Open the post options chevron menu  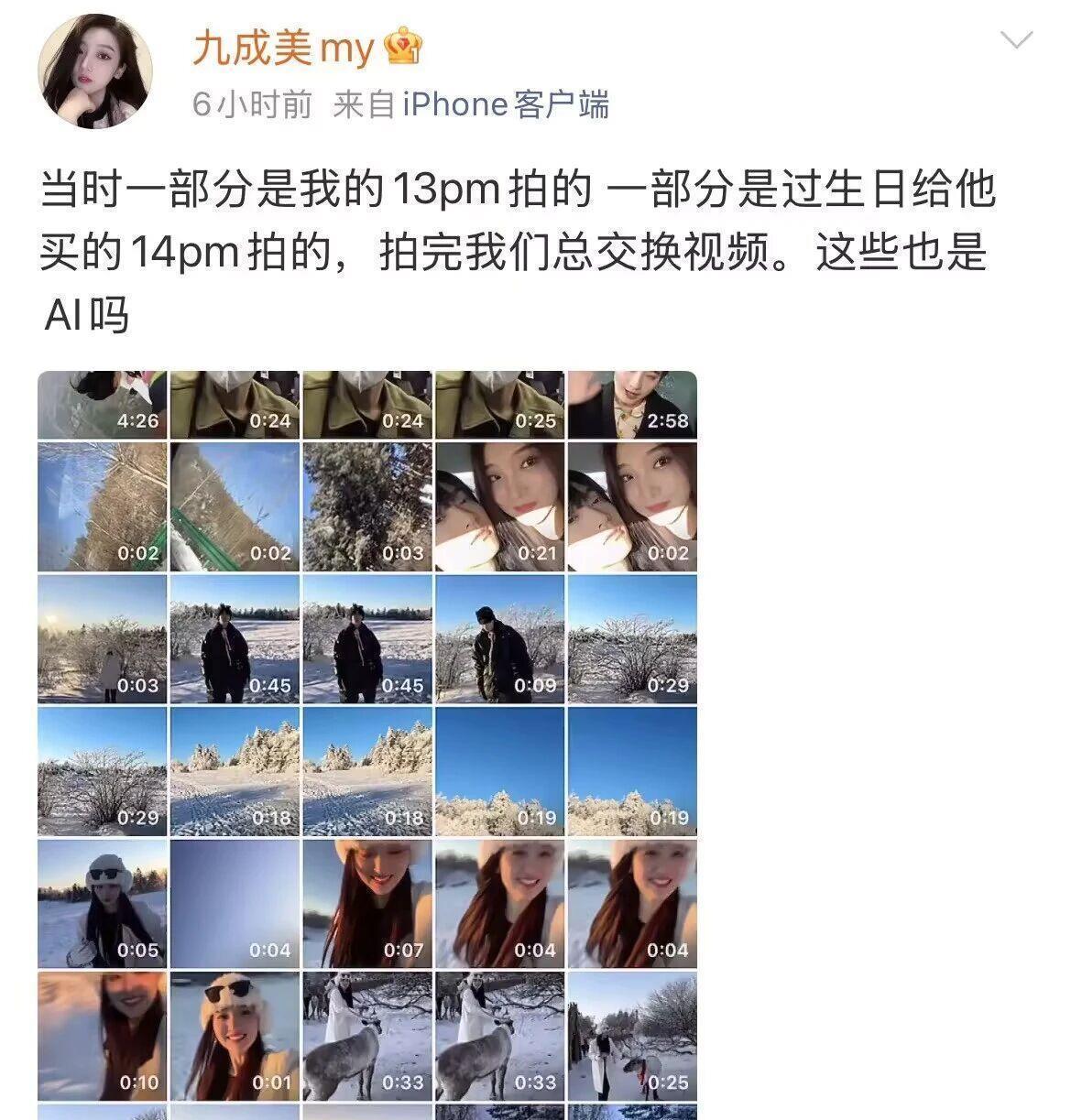tap(1016, 40)
